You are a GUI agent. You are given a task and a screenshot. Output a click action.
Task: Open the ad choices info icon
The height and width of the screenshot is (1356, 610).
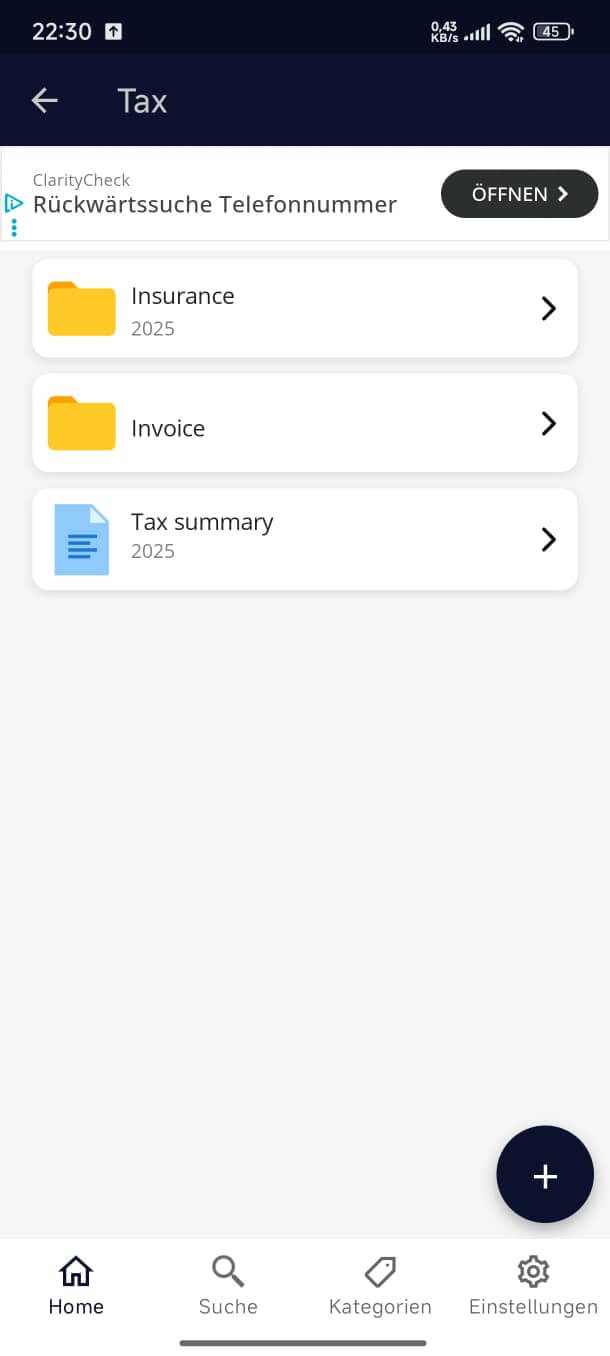coord(13,203)
